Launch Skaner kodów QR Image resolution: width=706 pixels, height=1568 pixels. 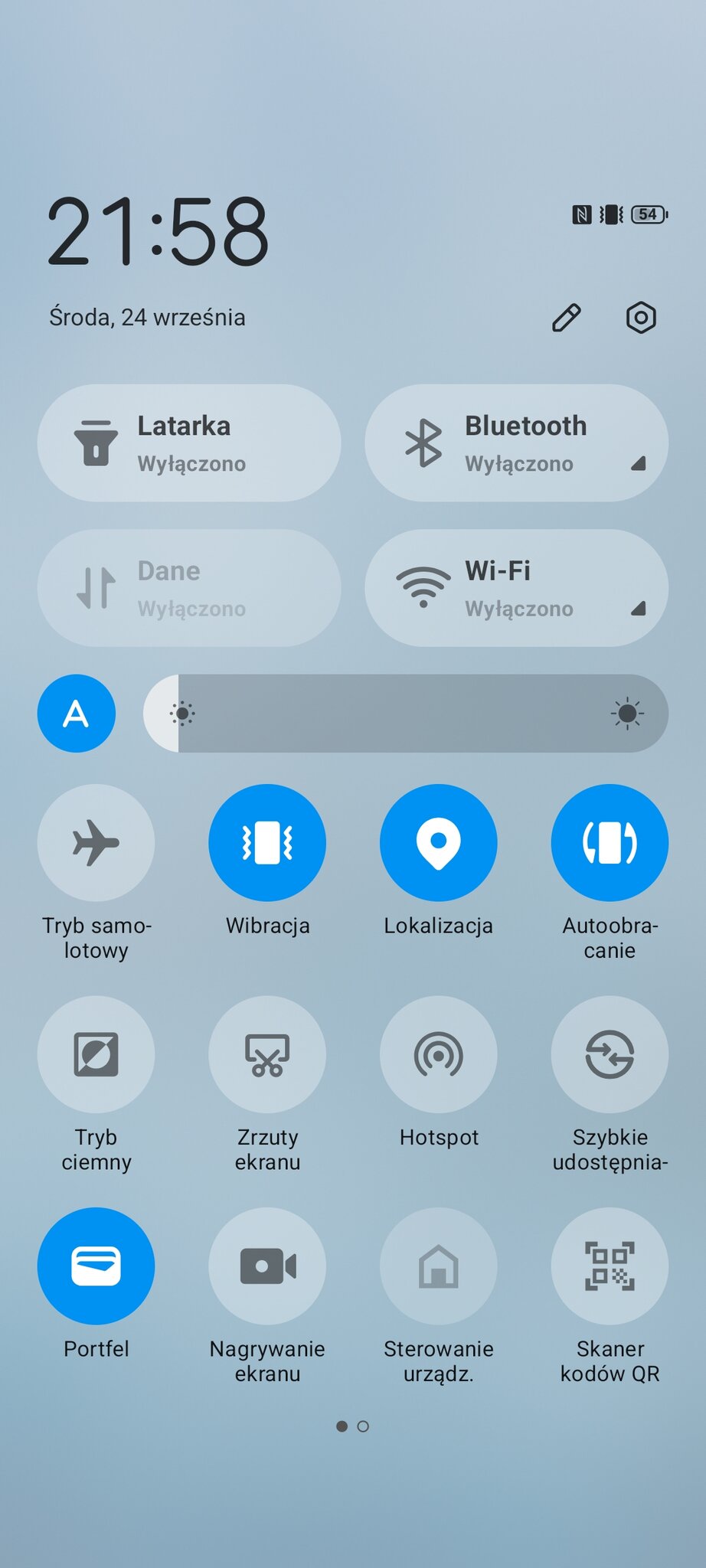click(610, 1266)
